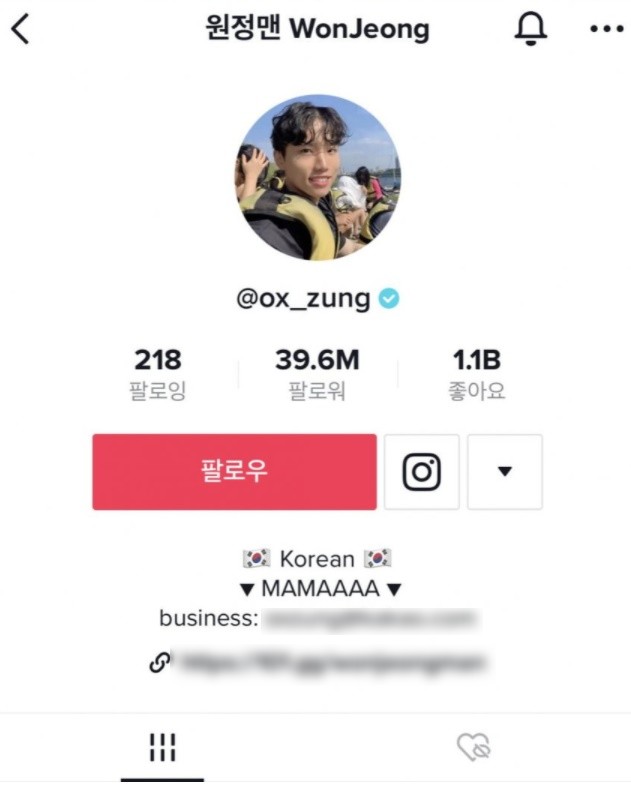Switch to the videos grid tab
The width and height of the screenshot is (631, 793).
click(162, 746)
